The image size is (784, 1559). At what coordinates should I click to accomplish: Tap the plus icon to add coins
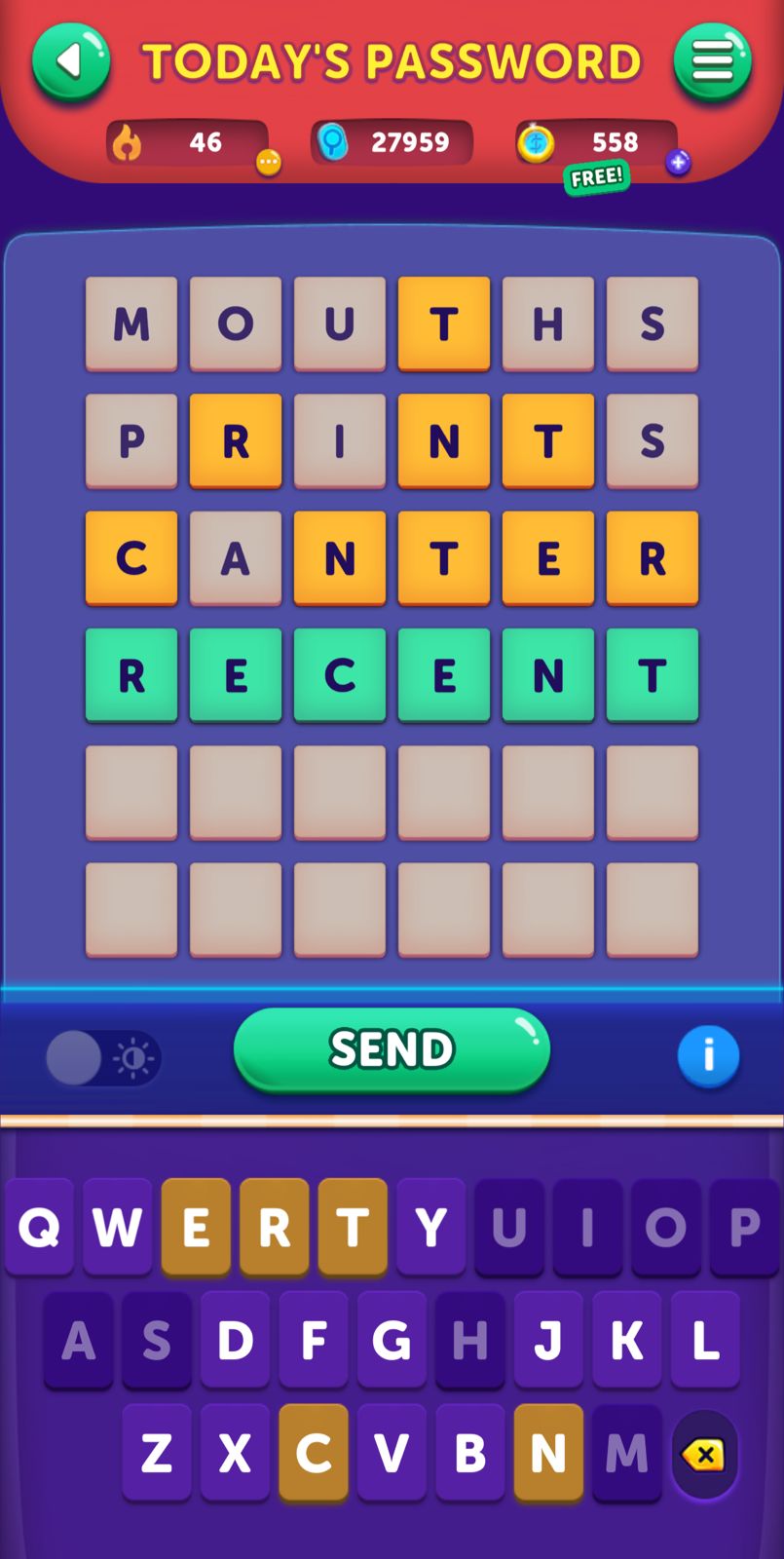[678, 163]
